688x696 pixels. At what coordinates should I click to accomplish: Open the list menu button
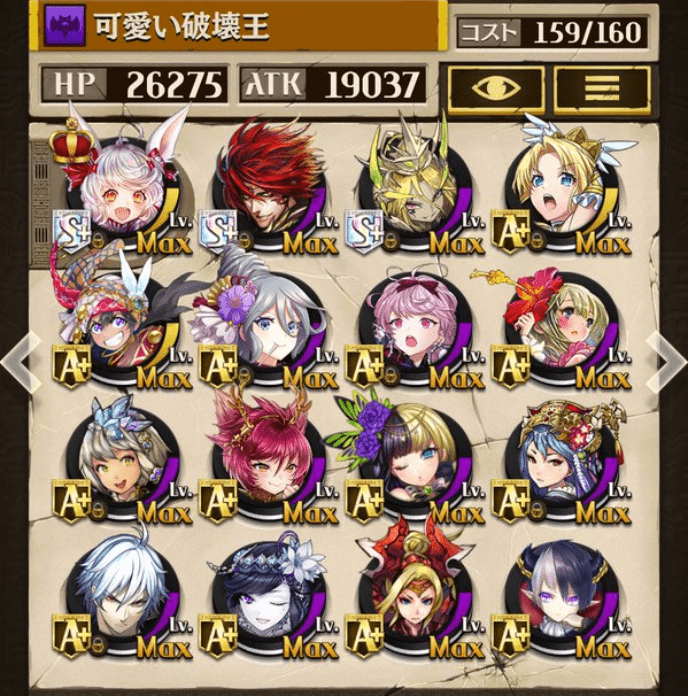pos(602,90)
